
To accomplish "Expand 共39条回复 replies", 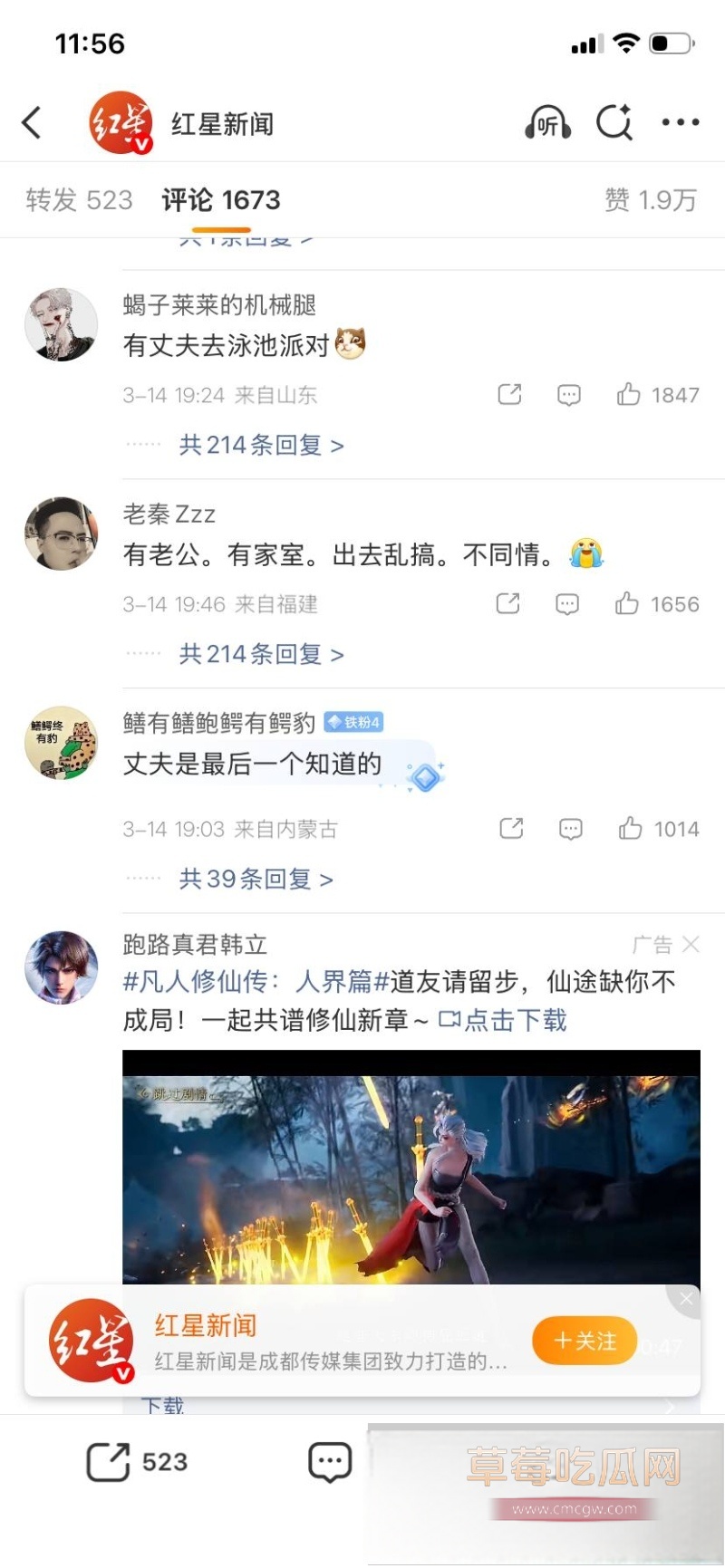I will [x=256, y=879].
